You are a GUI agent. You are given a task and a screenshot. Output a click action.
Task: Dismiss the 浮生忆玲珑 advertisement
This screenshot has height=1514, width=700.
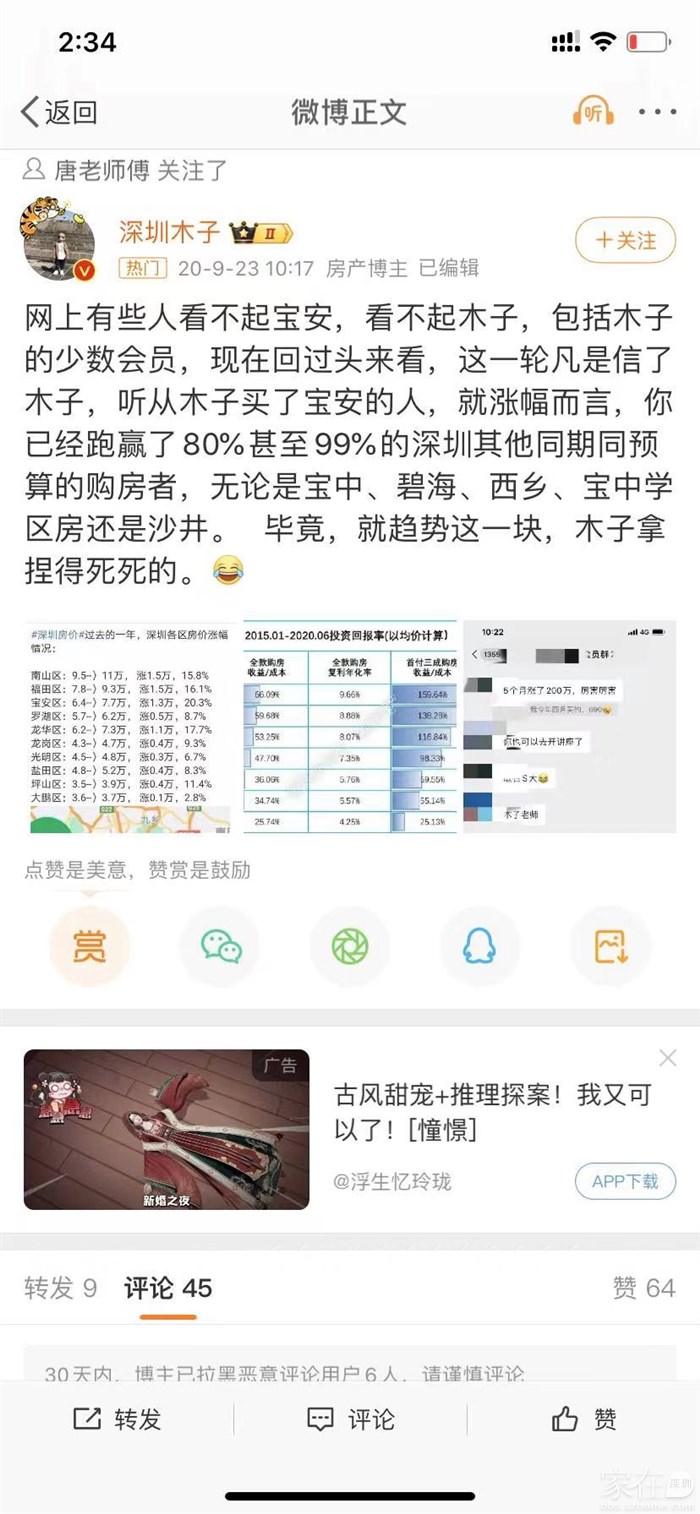pos(668,1058)
